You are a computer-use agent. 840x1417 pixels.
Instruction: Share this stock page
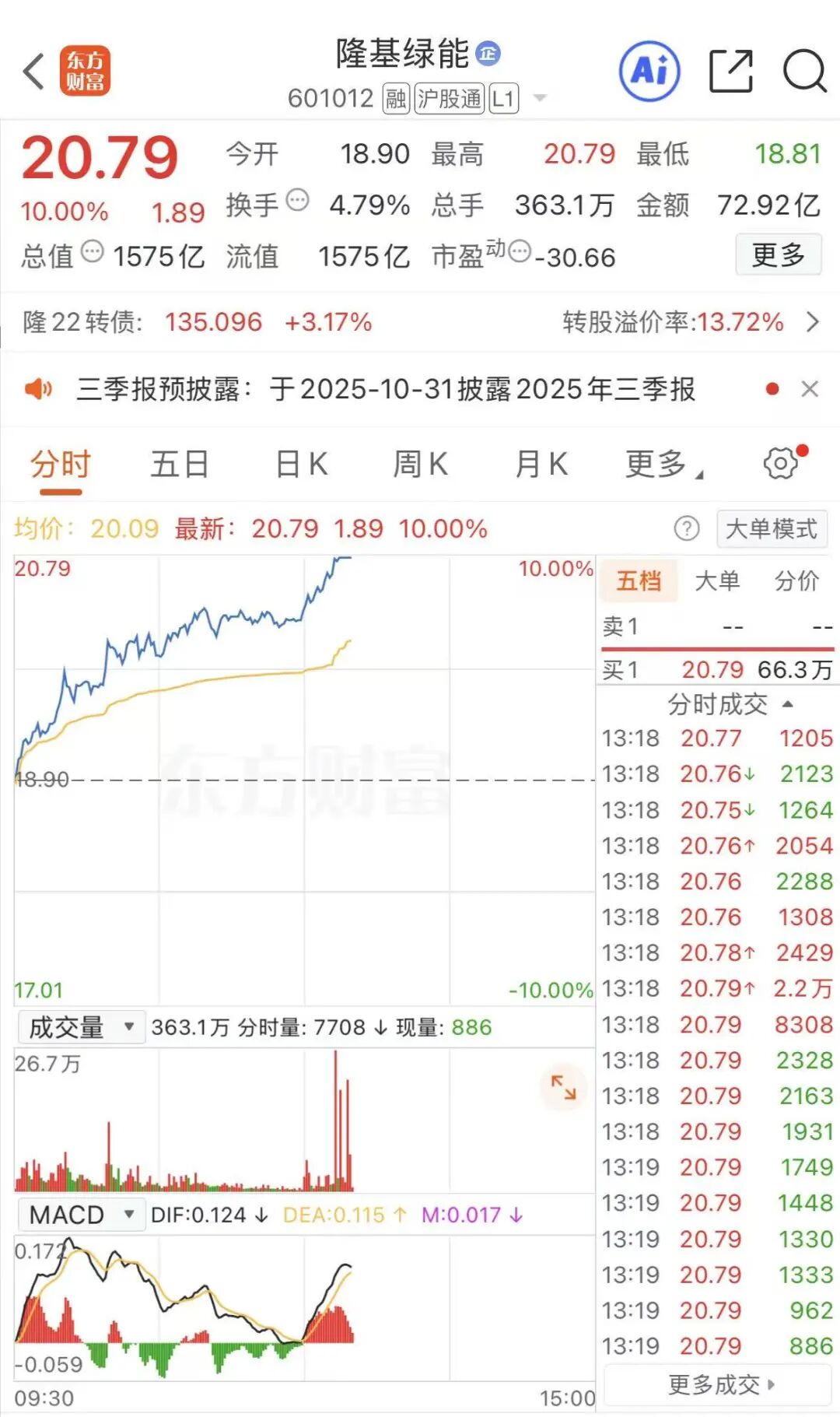731,72
